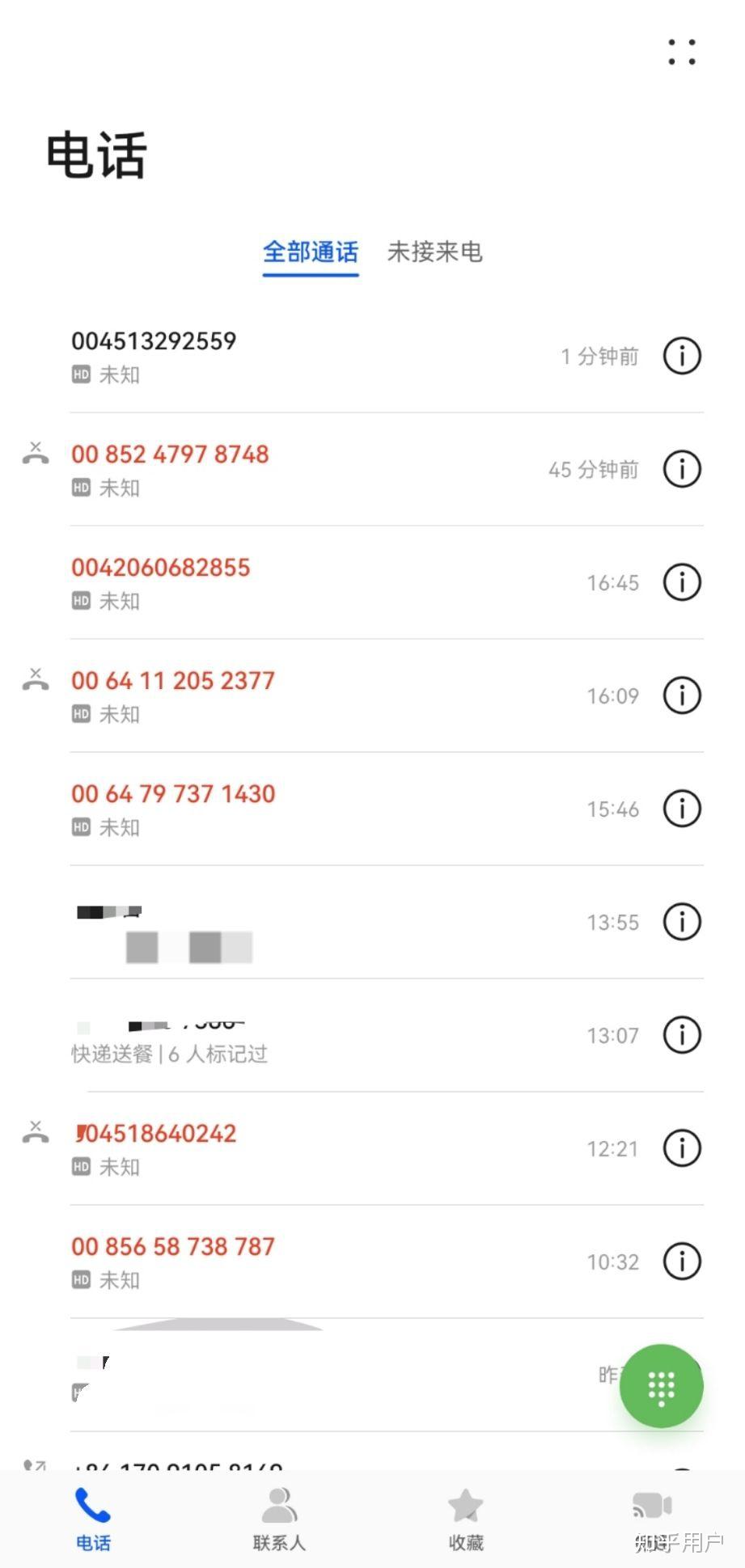Show details of the 13:55 call
Image resolution: width=745 pixels, height=1568 pixels.
pyautogui.click(x=682, y=922)
